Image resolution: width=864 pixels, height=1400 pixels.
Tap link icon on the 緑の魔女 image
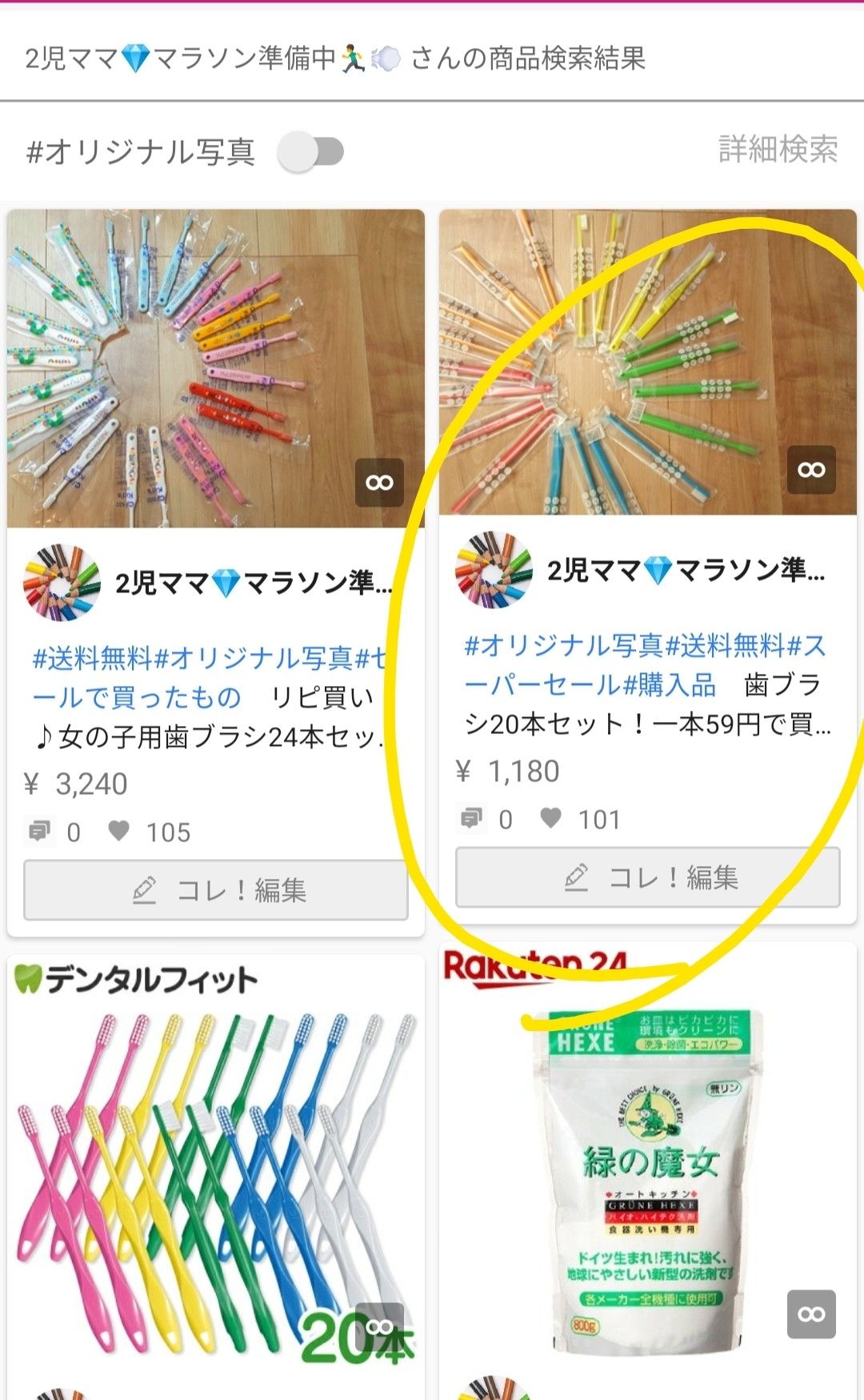[811, 1314]
